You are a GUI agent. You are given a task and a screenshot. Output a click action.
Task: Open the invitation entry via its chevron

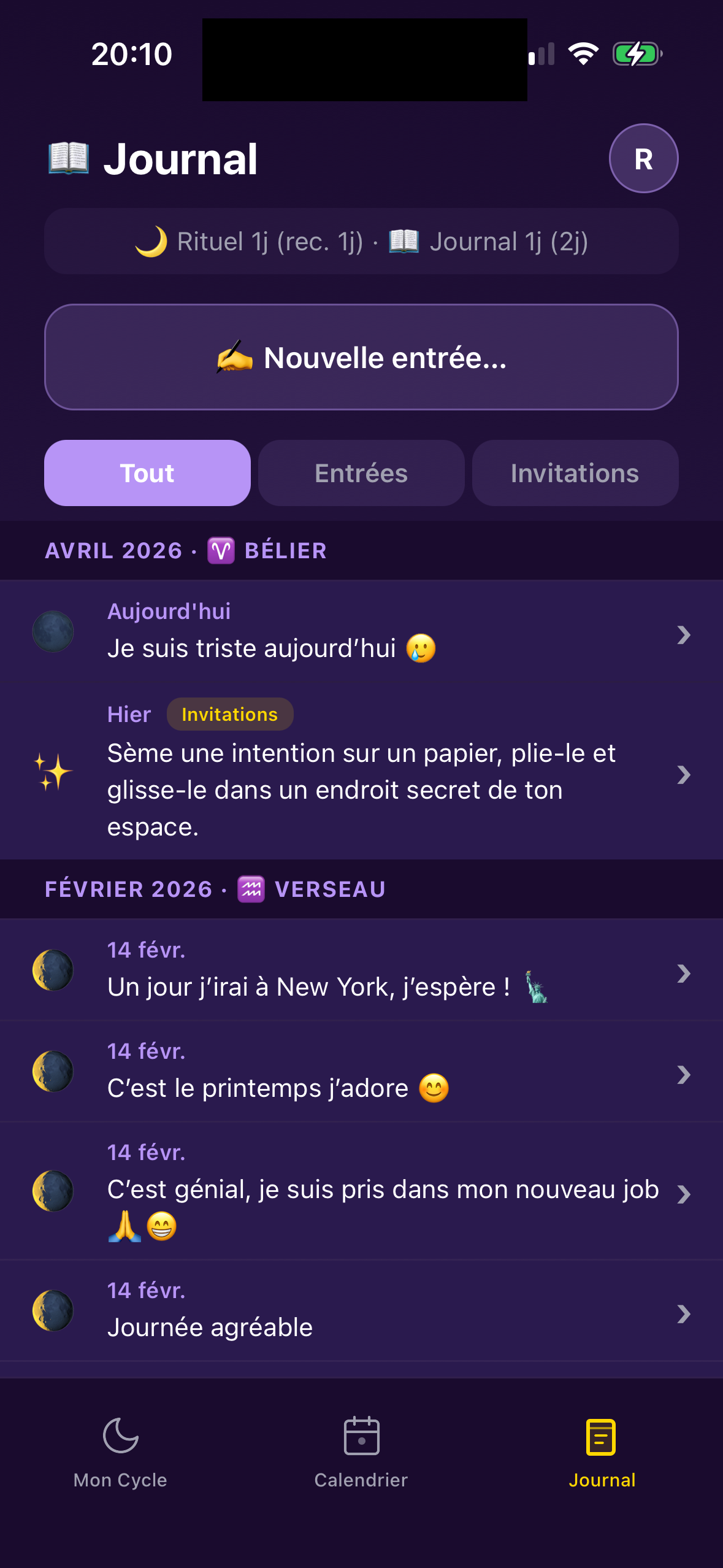click(x=683, y=774)
